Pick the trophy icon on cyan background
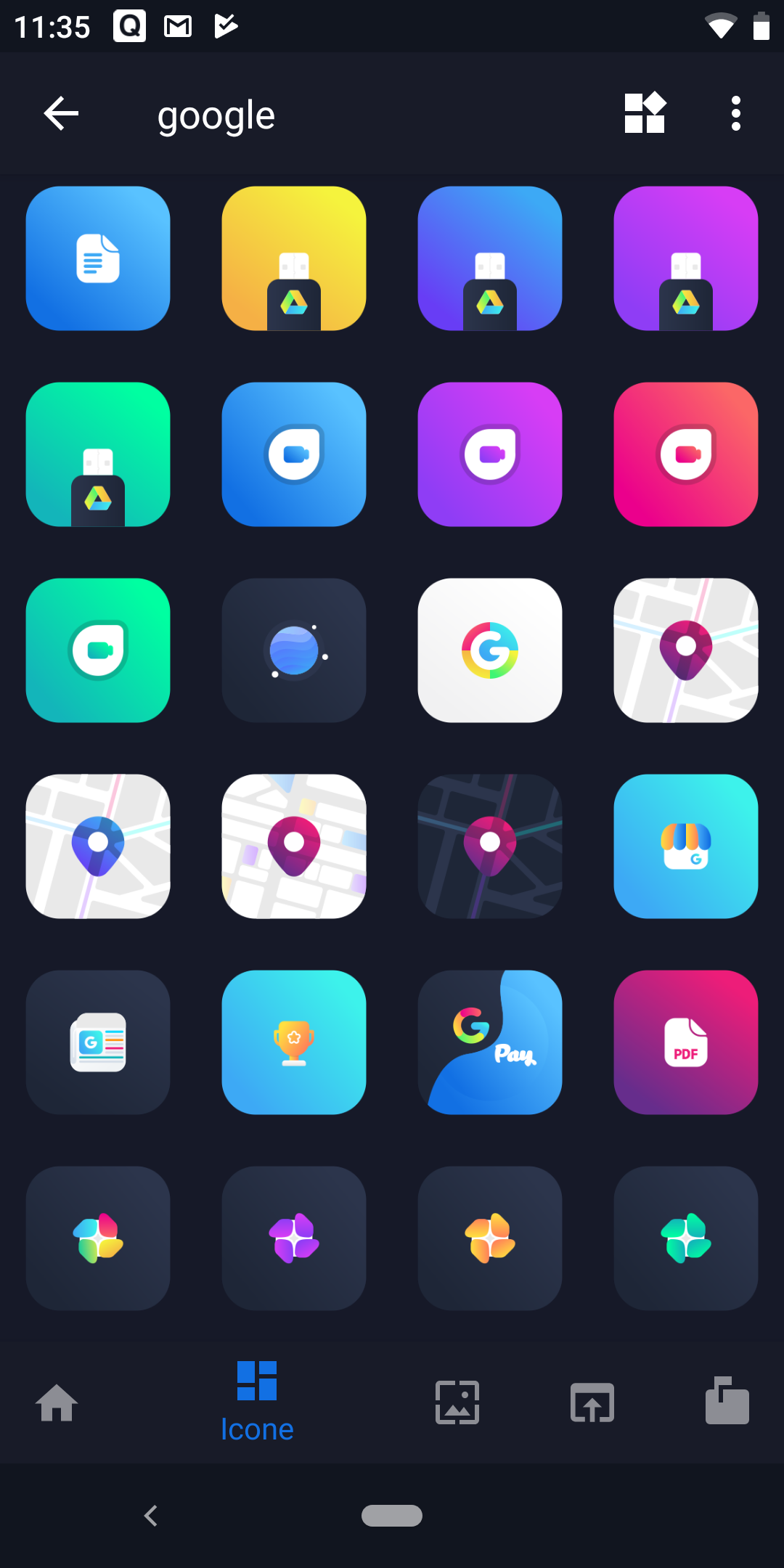This screenshot has height=1568, width=784. (294, 1042)
